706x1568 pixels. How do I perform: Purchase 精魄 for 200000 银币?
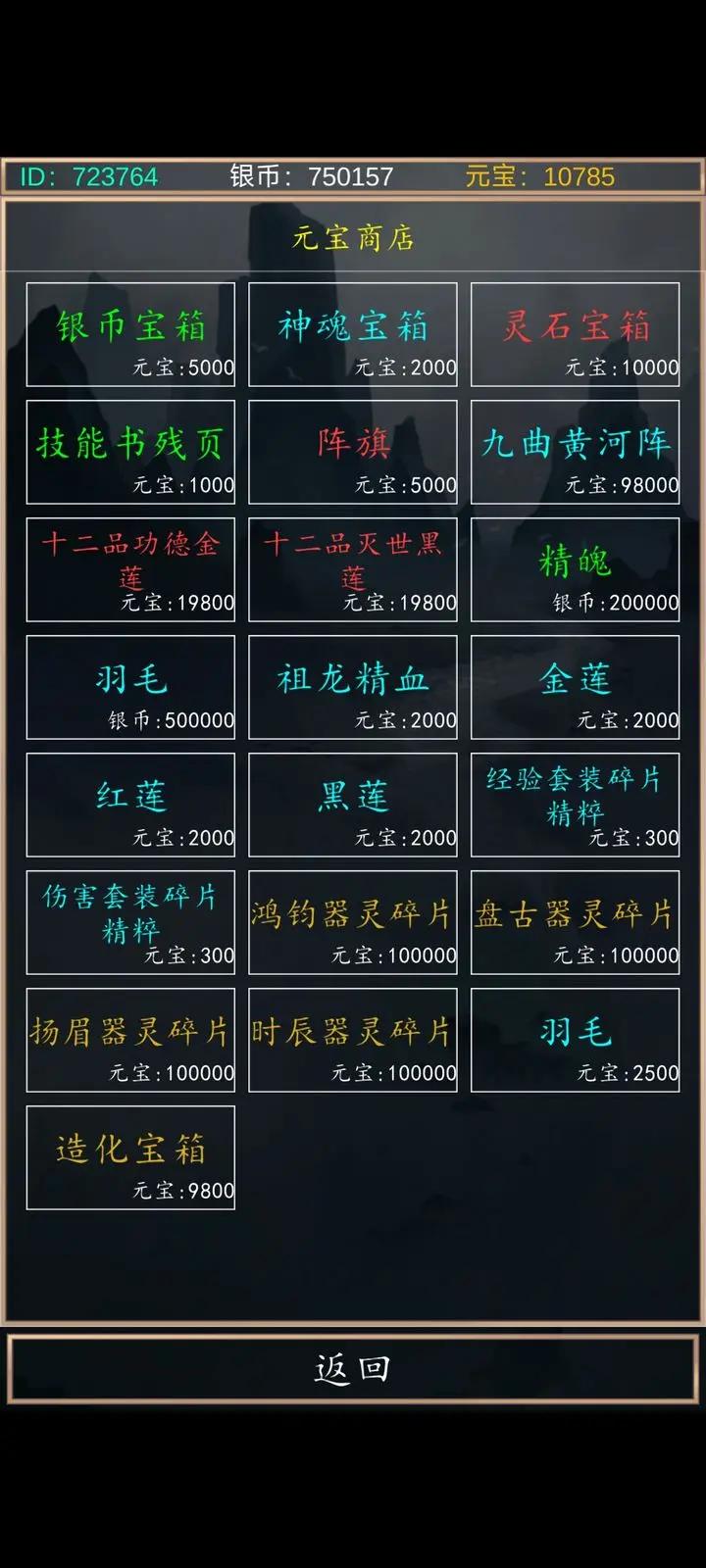tap(576, 569)
